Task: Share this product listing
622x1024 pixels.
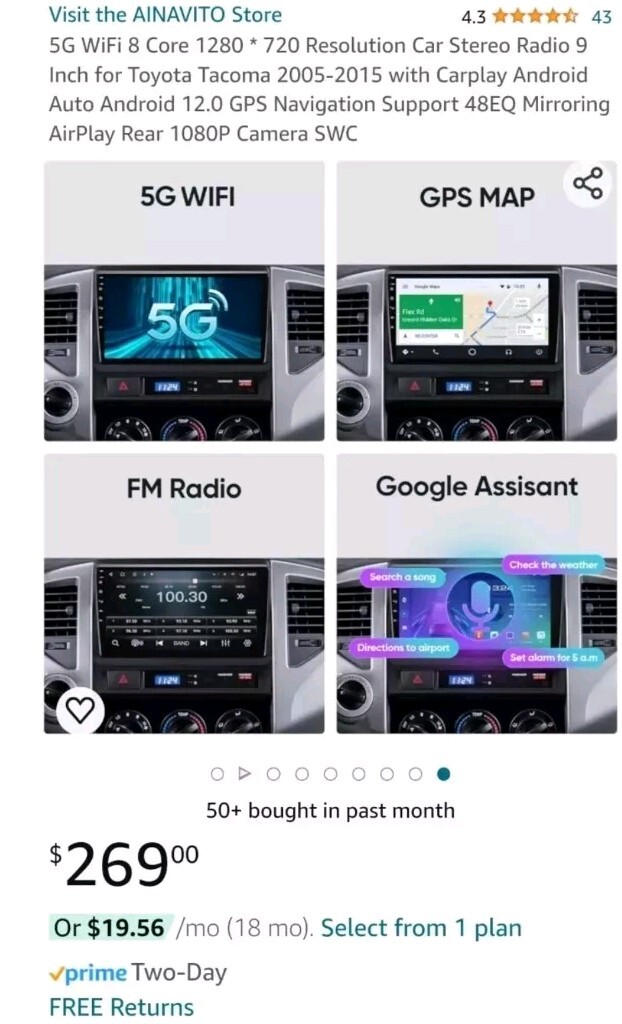Action: pos(588,184)
